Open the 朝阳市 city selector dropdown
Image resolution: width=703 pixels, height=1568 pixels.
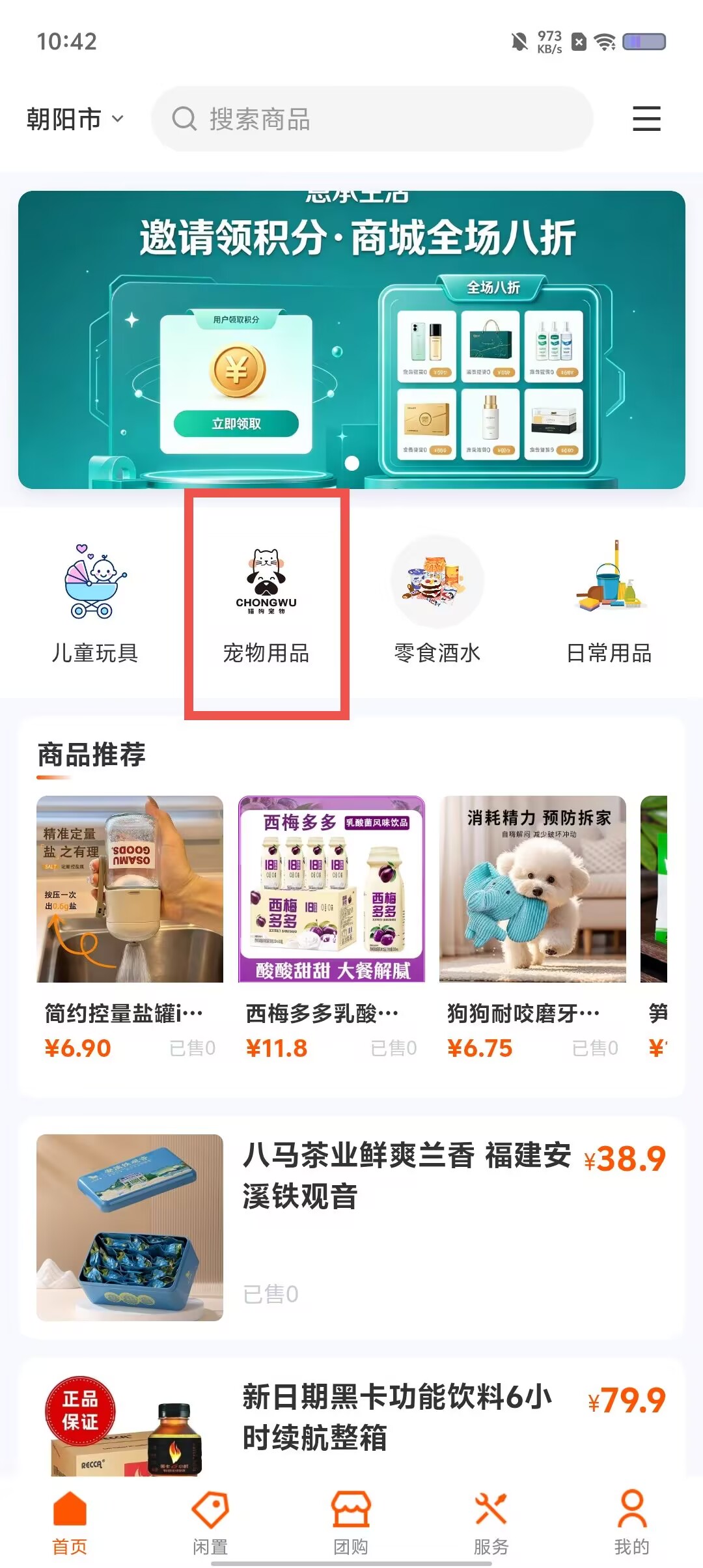tap(75, 119)
